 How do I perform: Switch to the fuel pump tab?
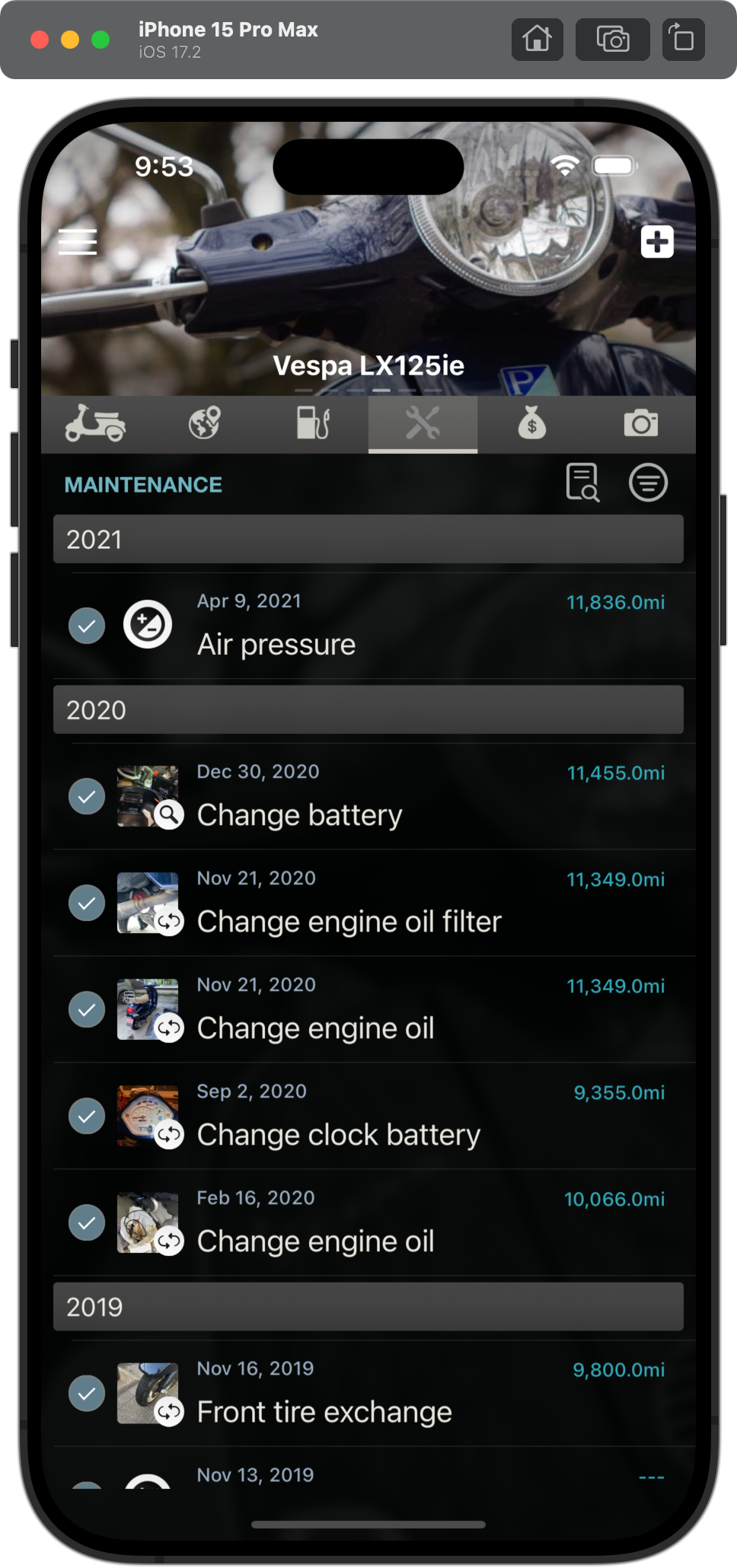(x=314, y=424)
